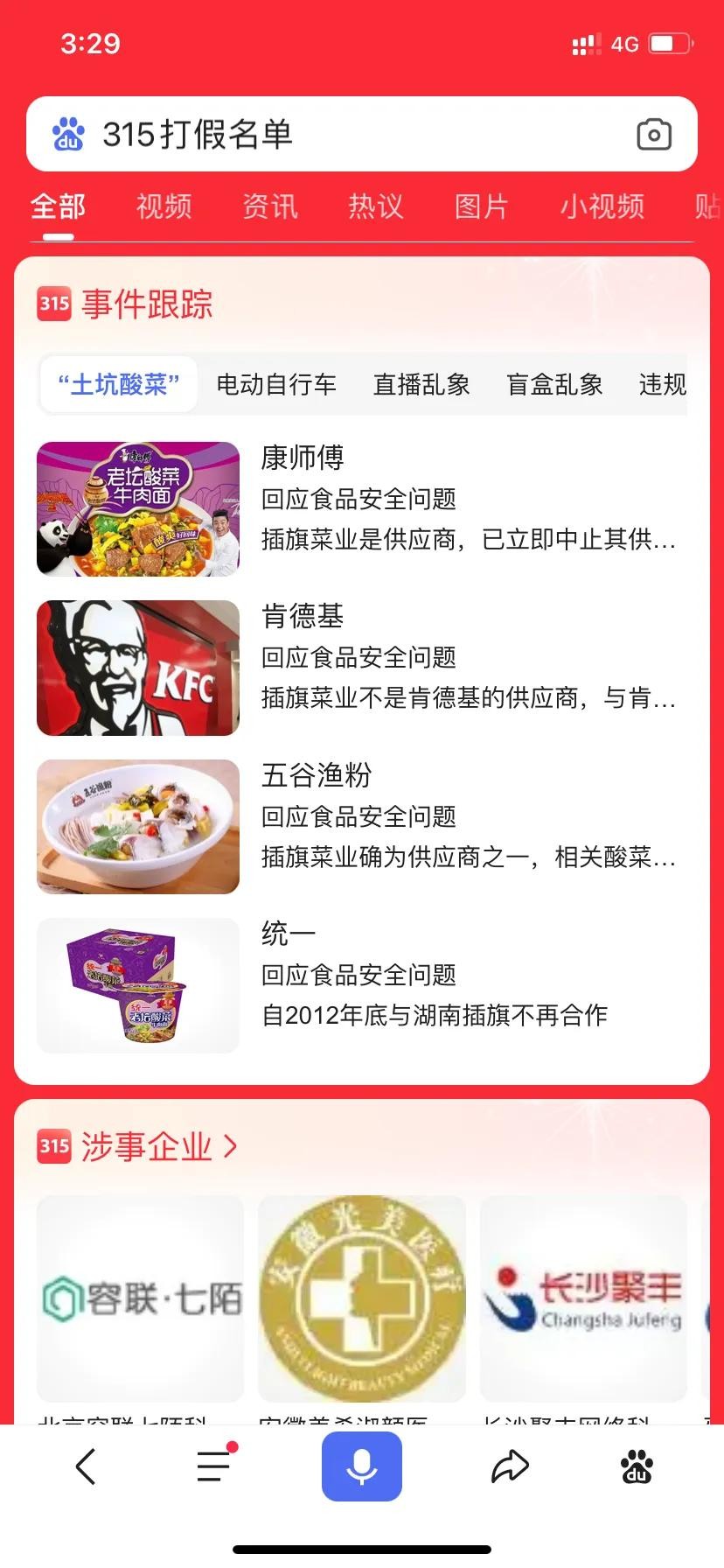The image size is (724, 1568).
Task: Select the 电动自行车 topic chip
Action: [276, 384]
